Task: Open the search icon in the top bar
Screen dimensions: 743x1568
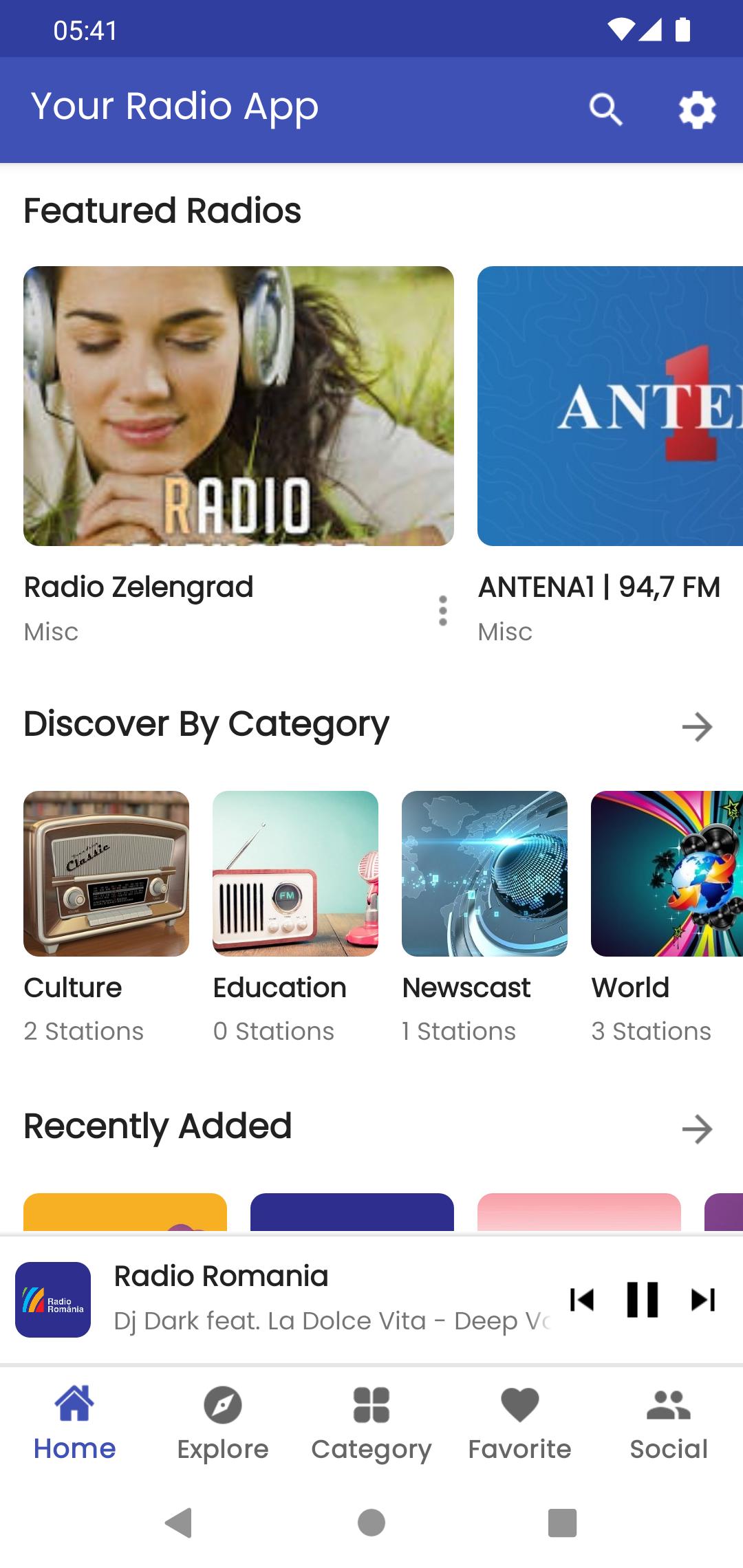Action: 605,109
